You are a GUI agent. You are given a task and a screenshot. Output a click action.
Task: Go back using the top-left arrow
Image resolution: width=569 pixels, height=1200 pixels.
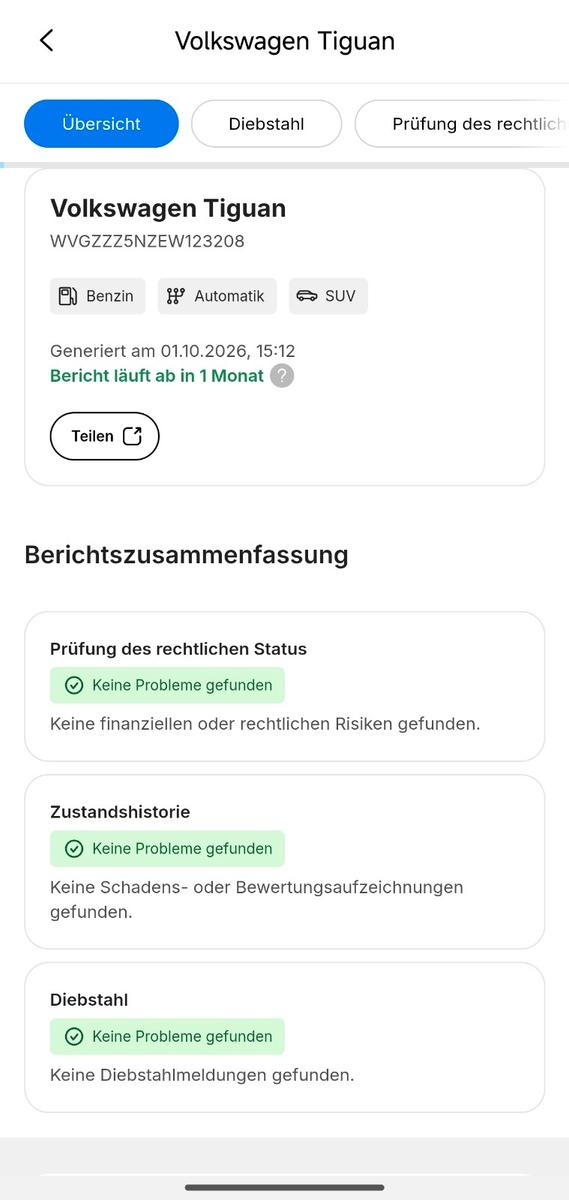tap(46, 40)
